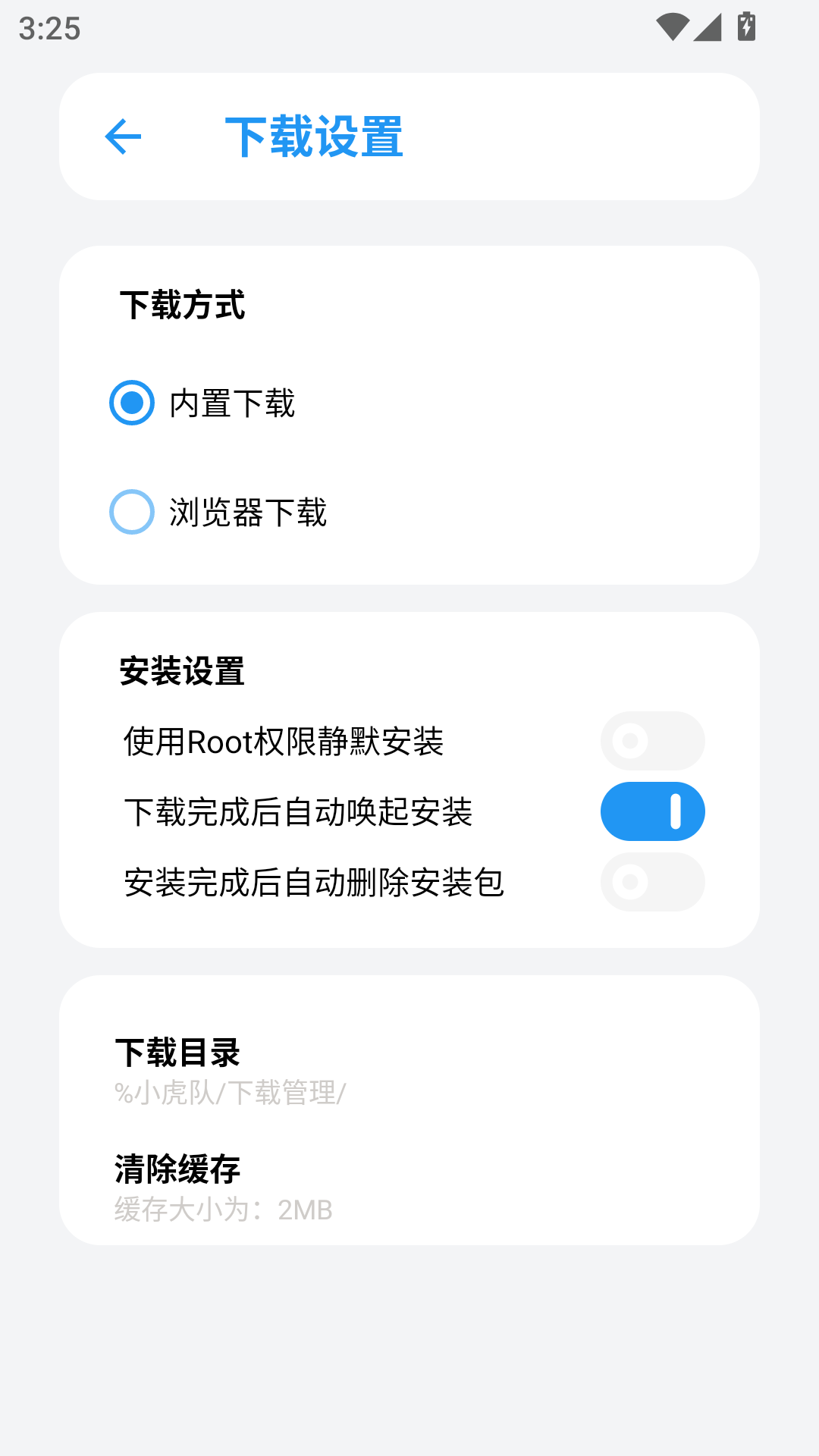819x1456 pixels.
Task: Disable 下载完成后自动唤起安装
Action: click(652, 811)
